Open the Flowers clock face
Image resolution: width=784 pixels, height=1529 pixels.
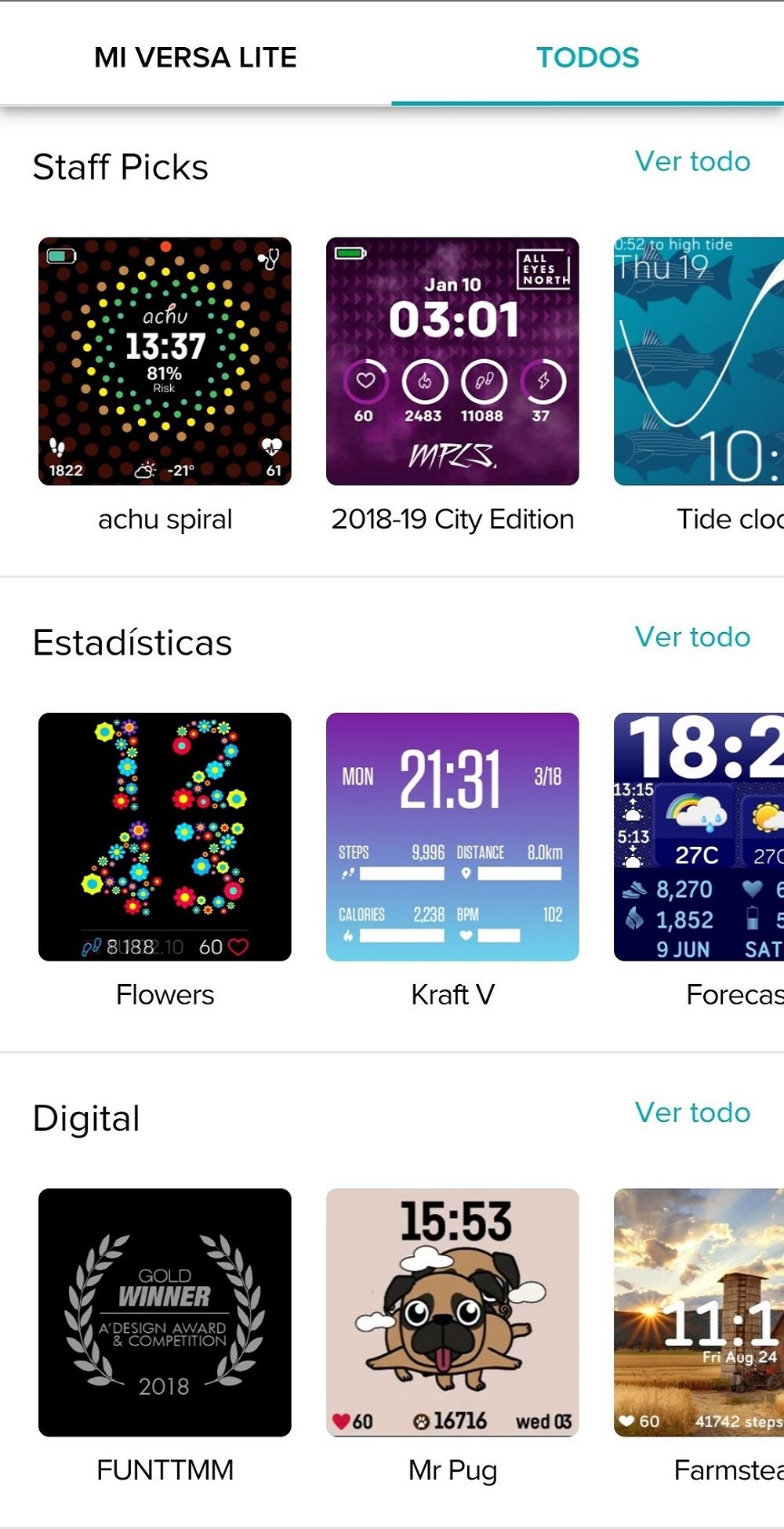coord(165,837)
